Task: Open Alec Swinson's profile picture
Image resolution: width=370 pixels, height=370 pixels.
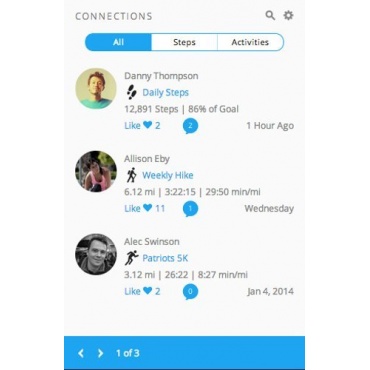Action: 96,254
